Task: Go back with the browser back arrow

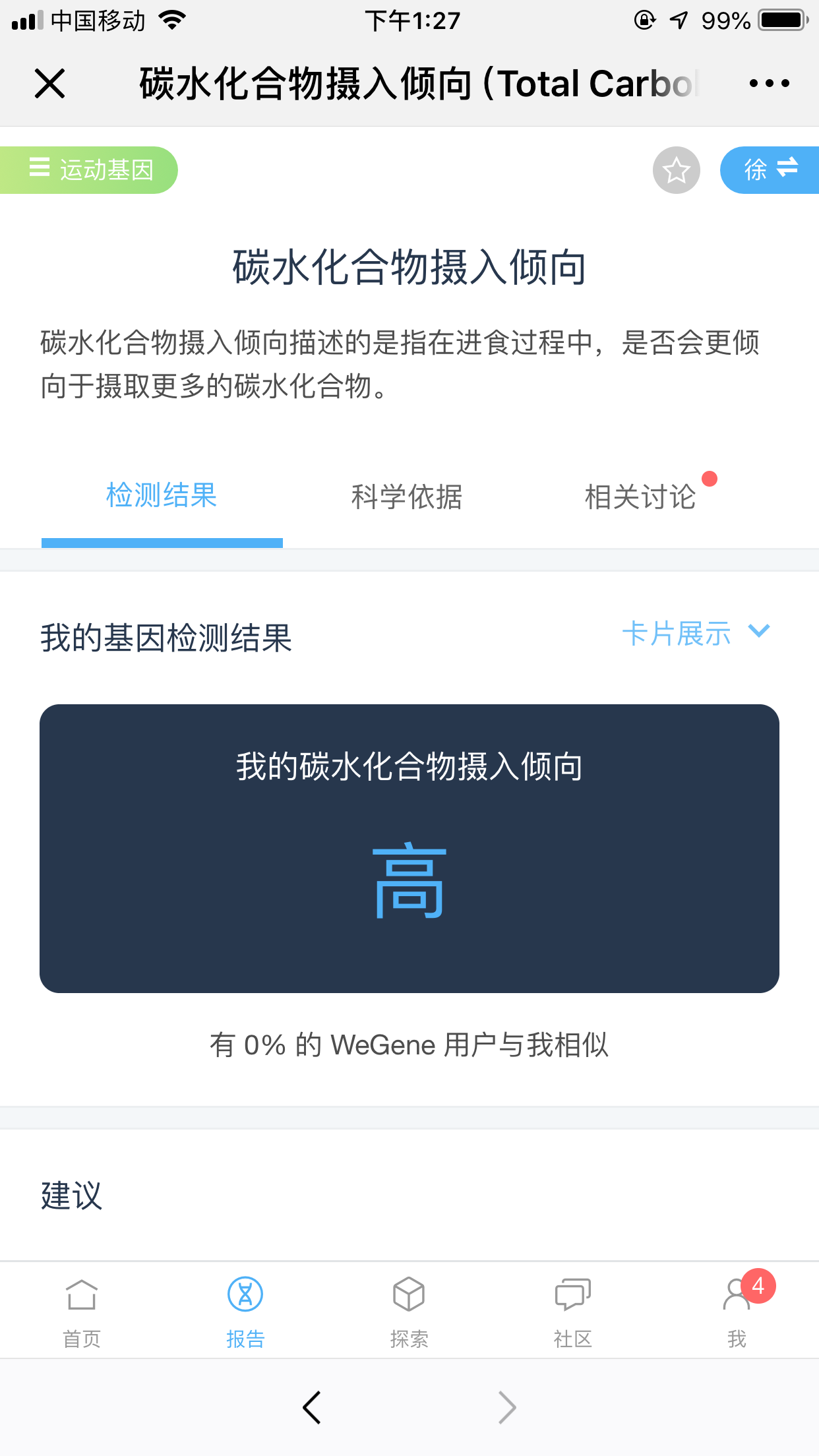Action: (x=312, y=1408)
